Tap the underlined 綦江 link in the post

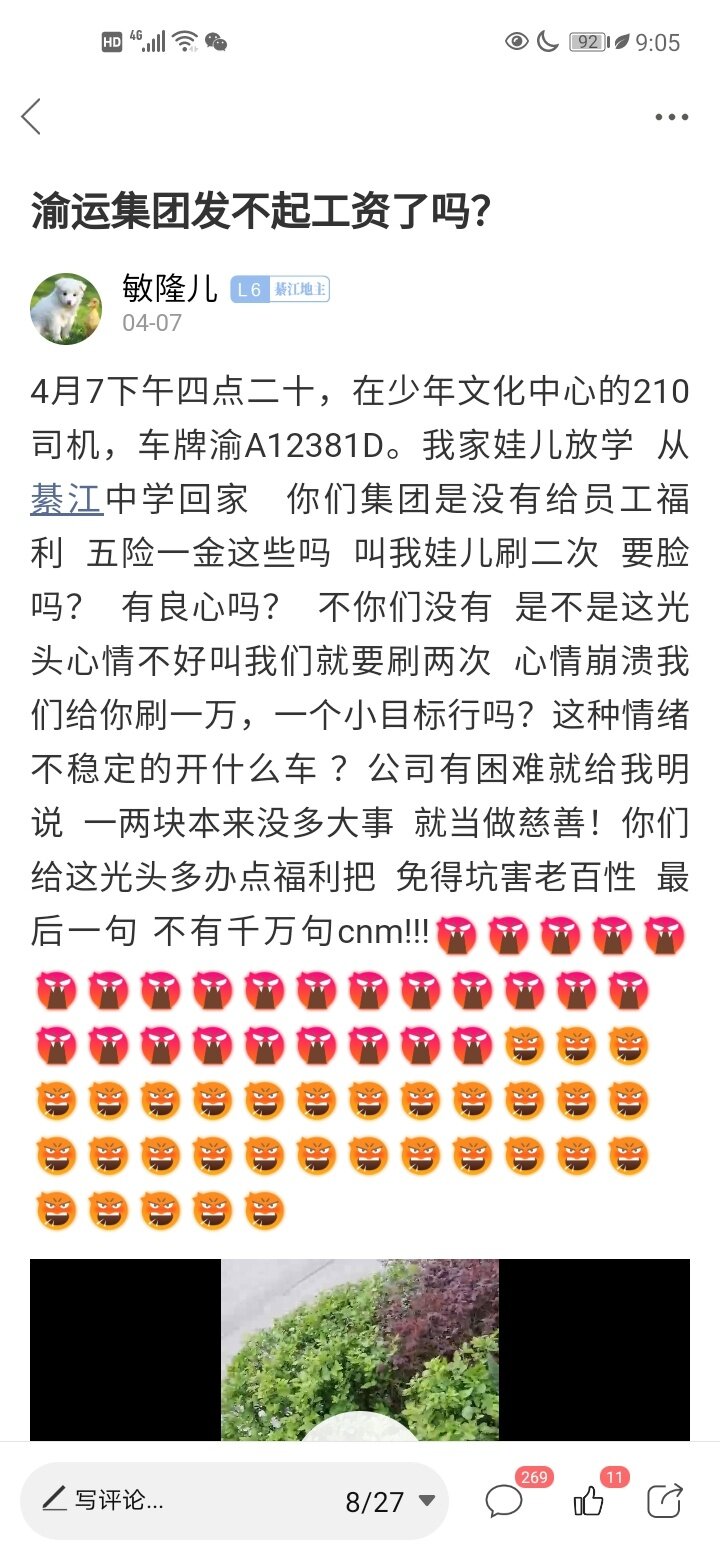coord(66,498)
